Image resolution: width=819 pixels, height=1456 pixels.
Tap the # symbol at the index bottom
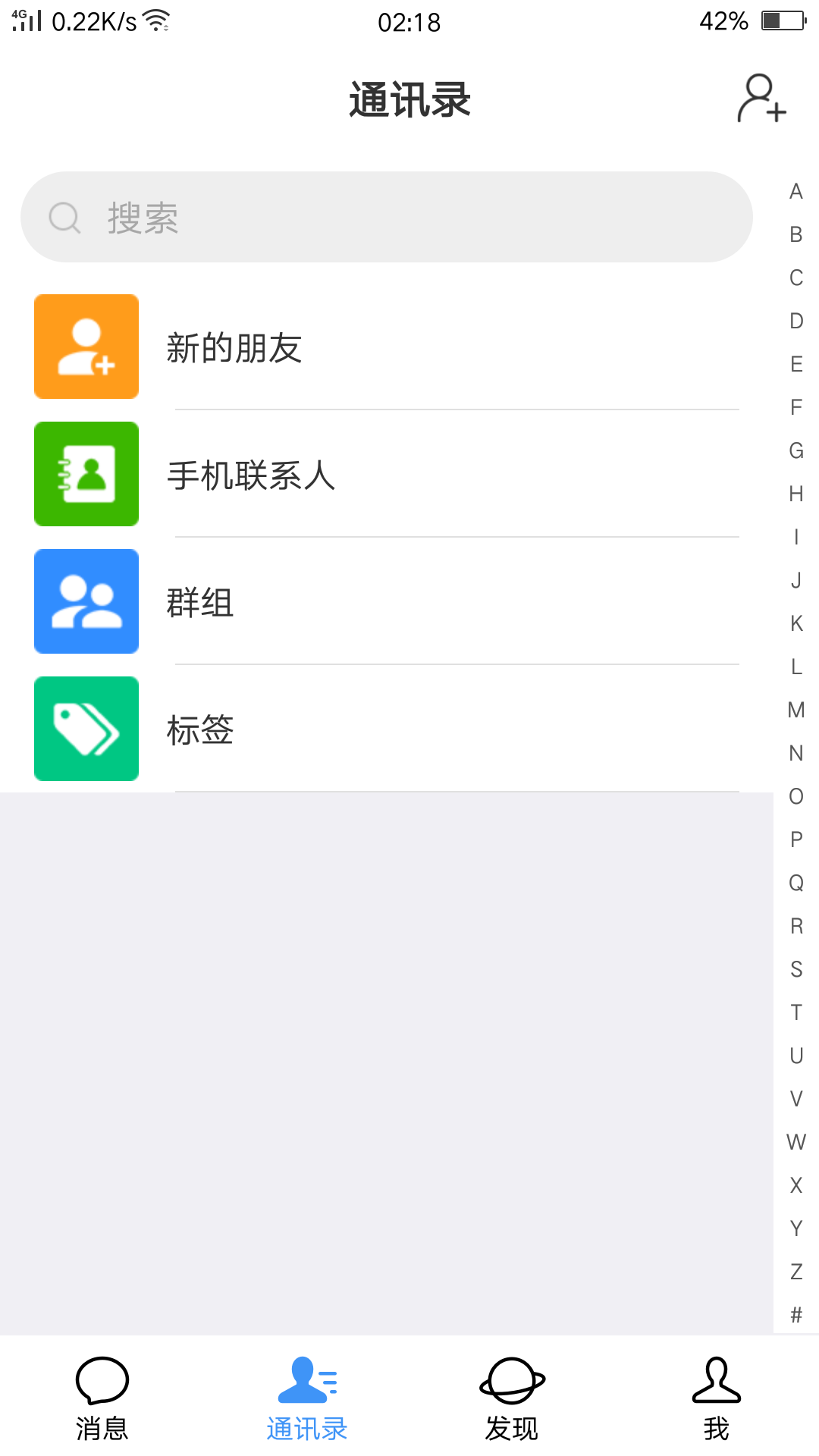[x=795, y=1314]
